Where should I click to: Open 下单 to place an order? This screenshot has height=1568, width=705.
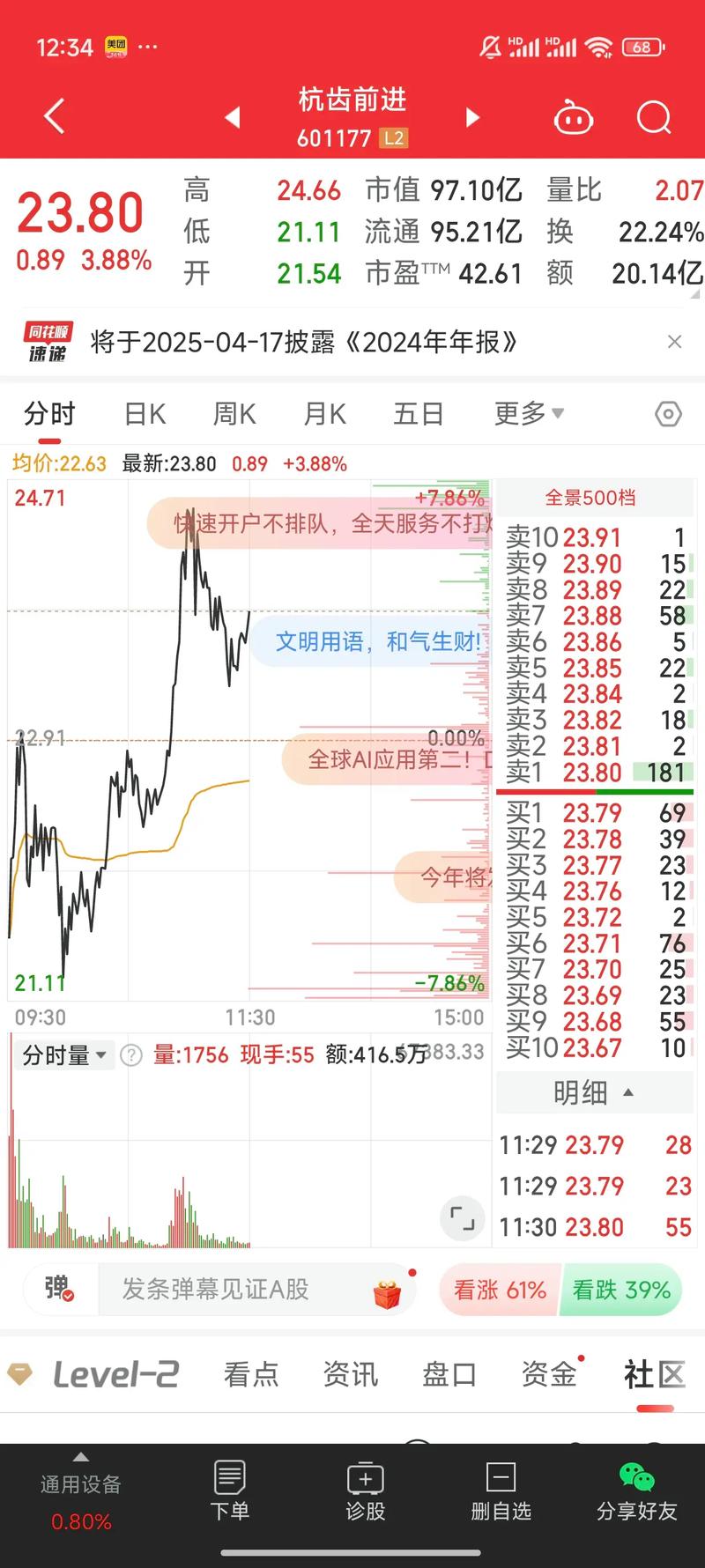coord(230,1490)
